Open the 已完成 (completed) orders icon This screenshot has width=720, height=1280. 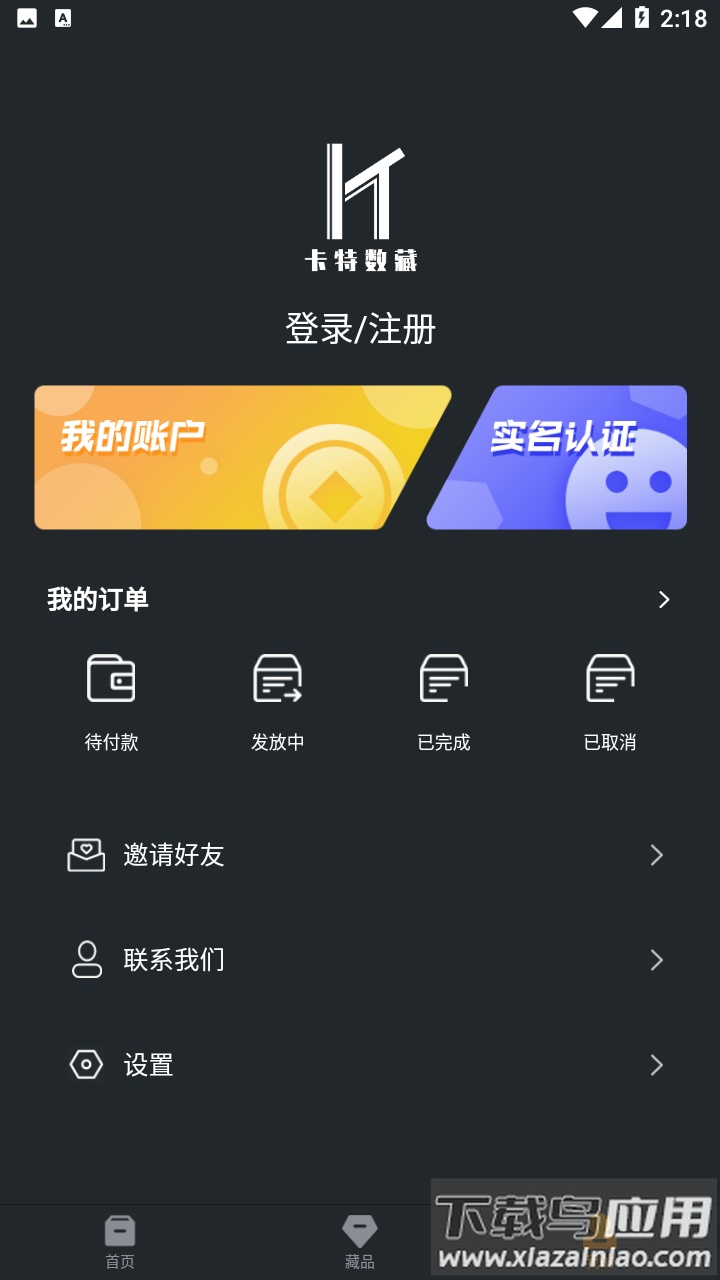coord(443,677)
